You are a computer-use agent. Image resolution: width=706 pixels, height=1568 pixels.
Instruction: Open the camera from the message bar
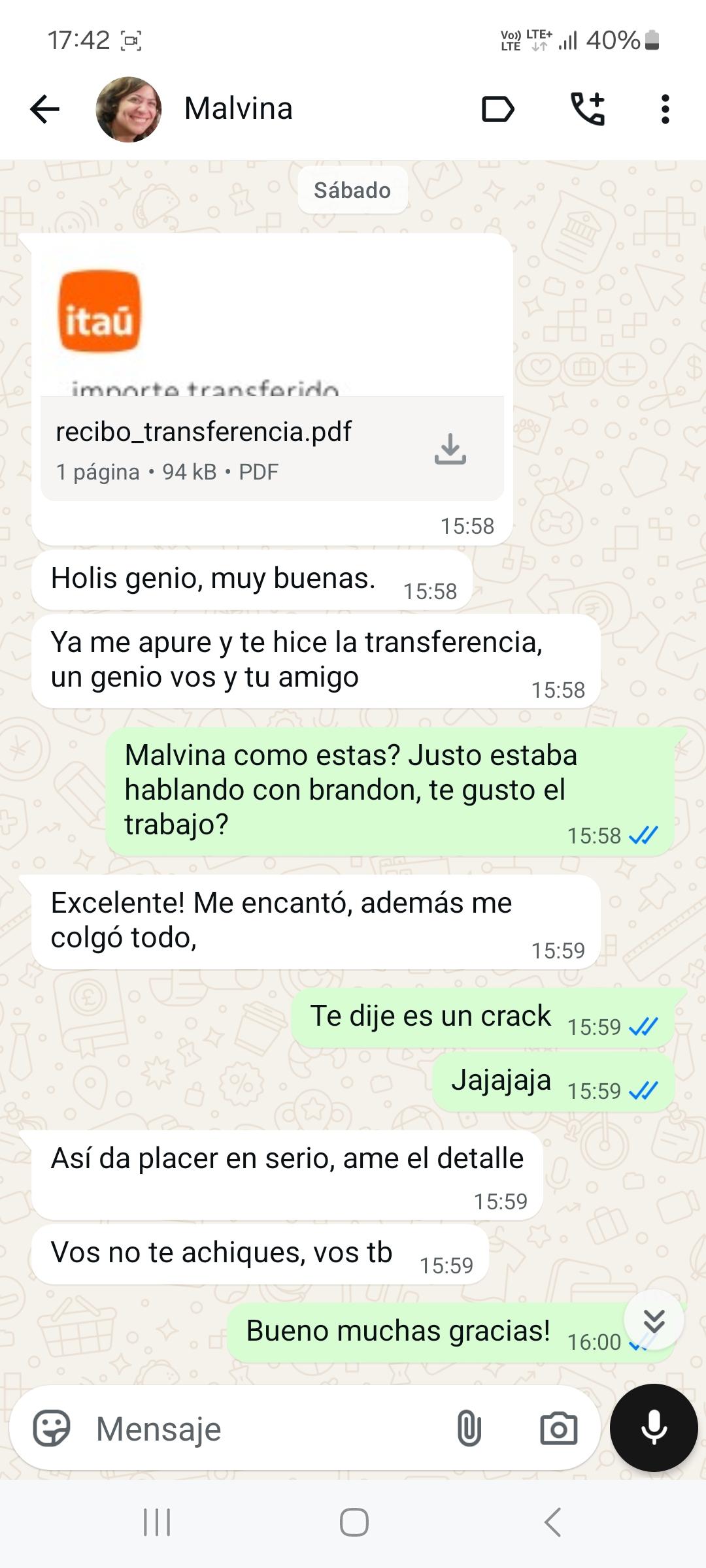[559, 1428]
